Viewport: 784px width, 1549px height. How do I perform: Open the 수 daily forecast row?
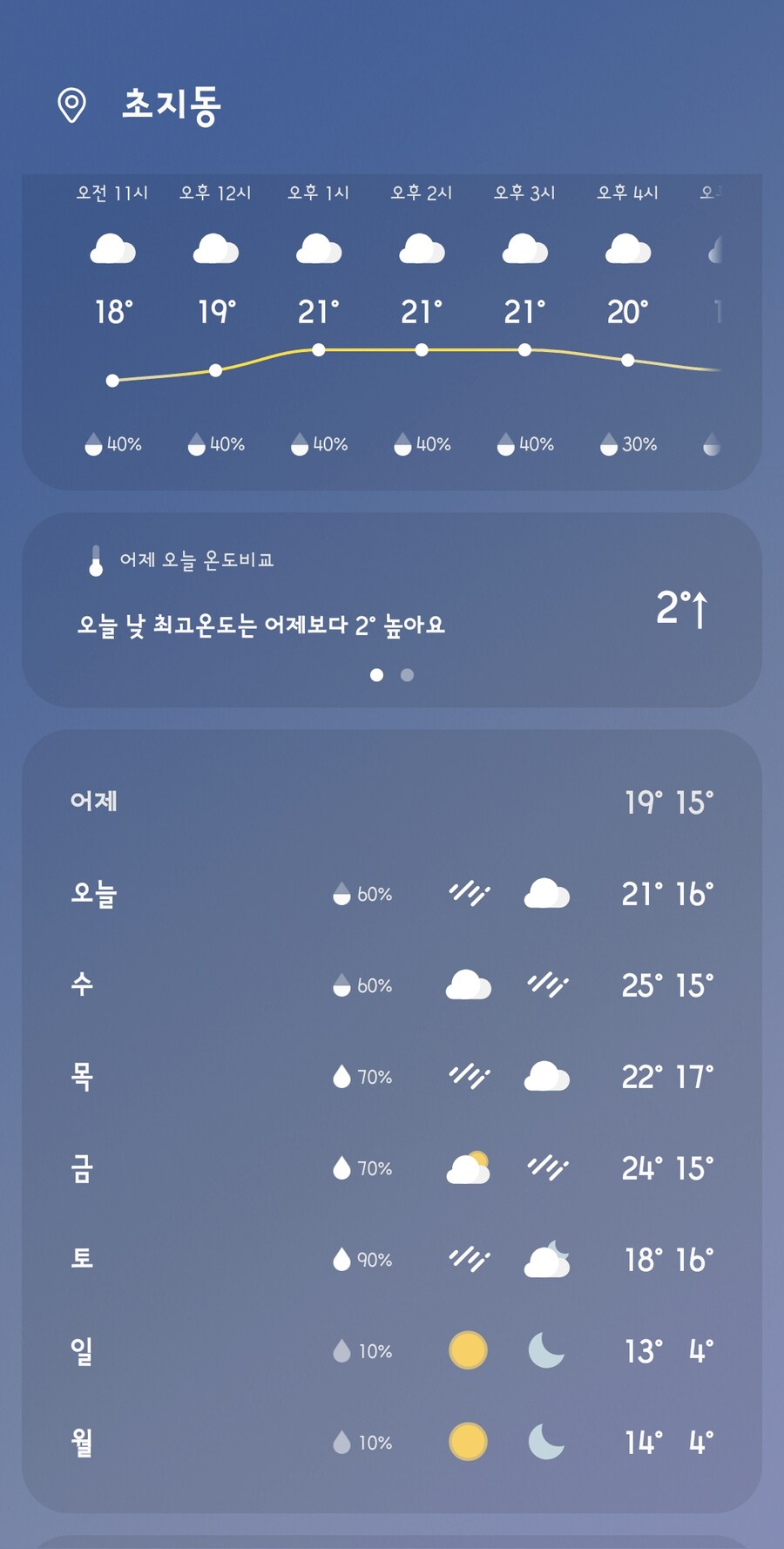click(392, 985)
